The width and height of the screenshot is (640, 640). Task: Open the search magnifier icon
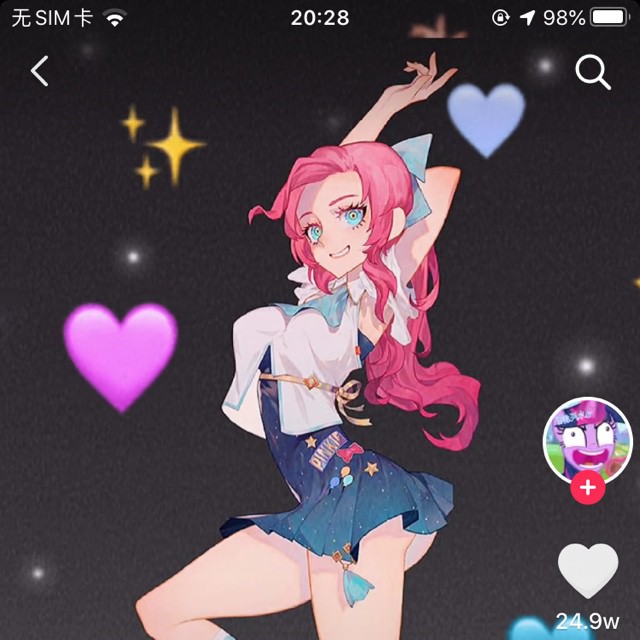pos(592,72)
